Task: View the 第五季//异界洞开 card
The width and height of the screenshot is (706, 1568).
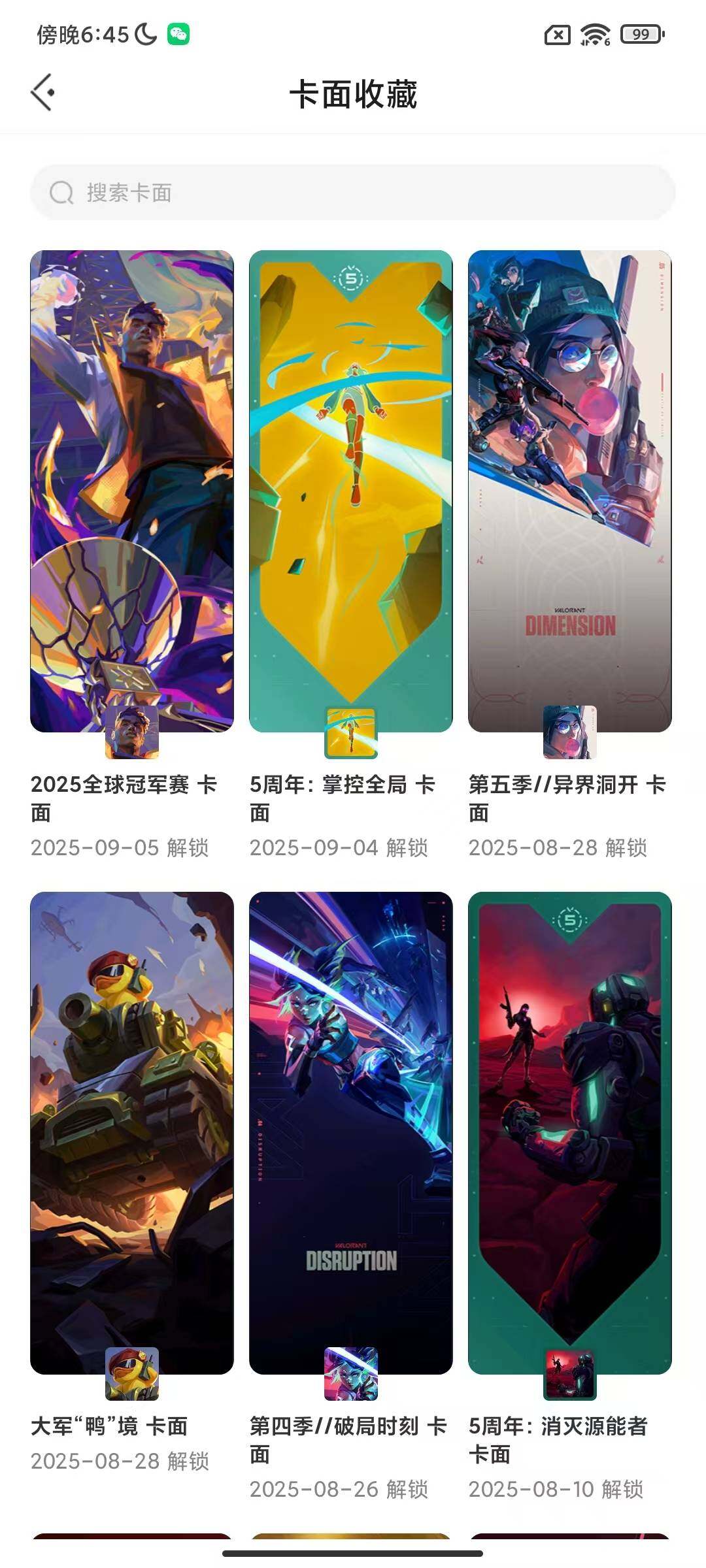Action: tap(570, 491)
